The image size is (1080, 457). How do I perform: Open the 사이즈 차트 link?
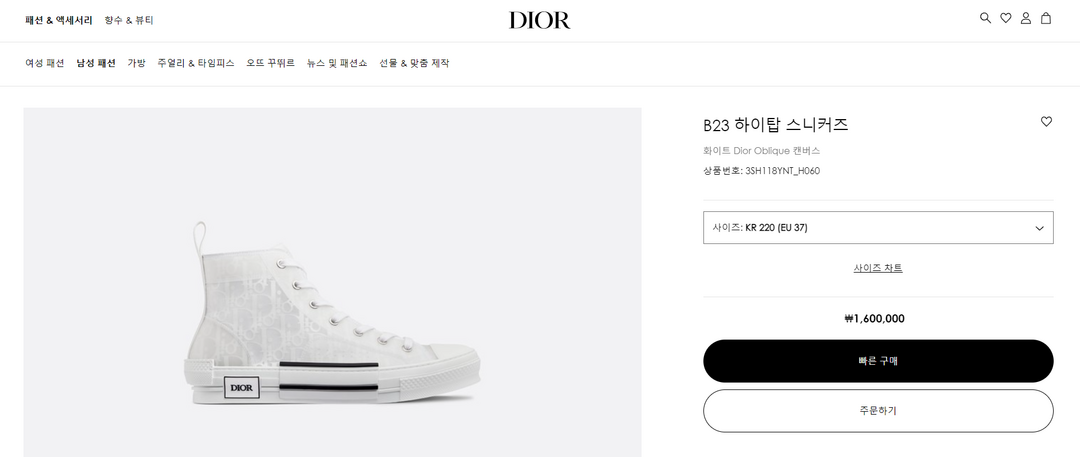pos(878,268)
